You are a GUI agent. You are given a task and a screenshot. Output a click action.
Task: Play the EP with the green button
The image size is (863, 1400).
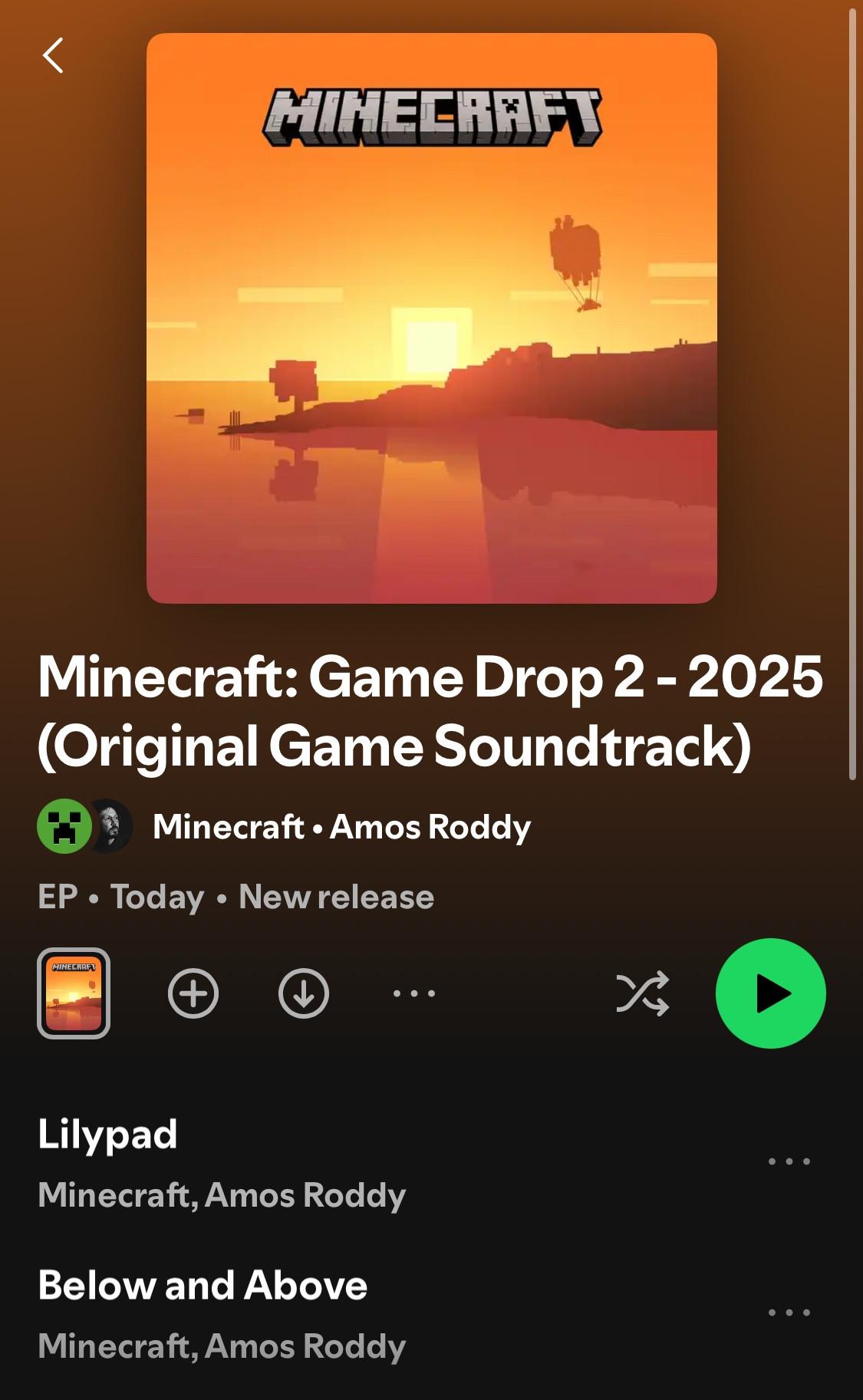coord(770,993)
